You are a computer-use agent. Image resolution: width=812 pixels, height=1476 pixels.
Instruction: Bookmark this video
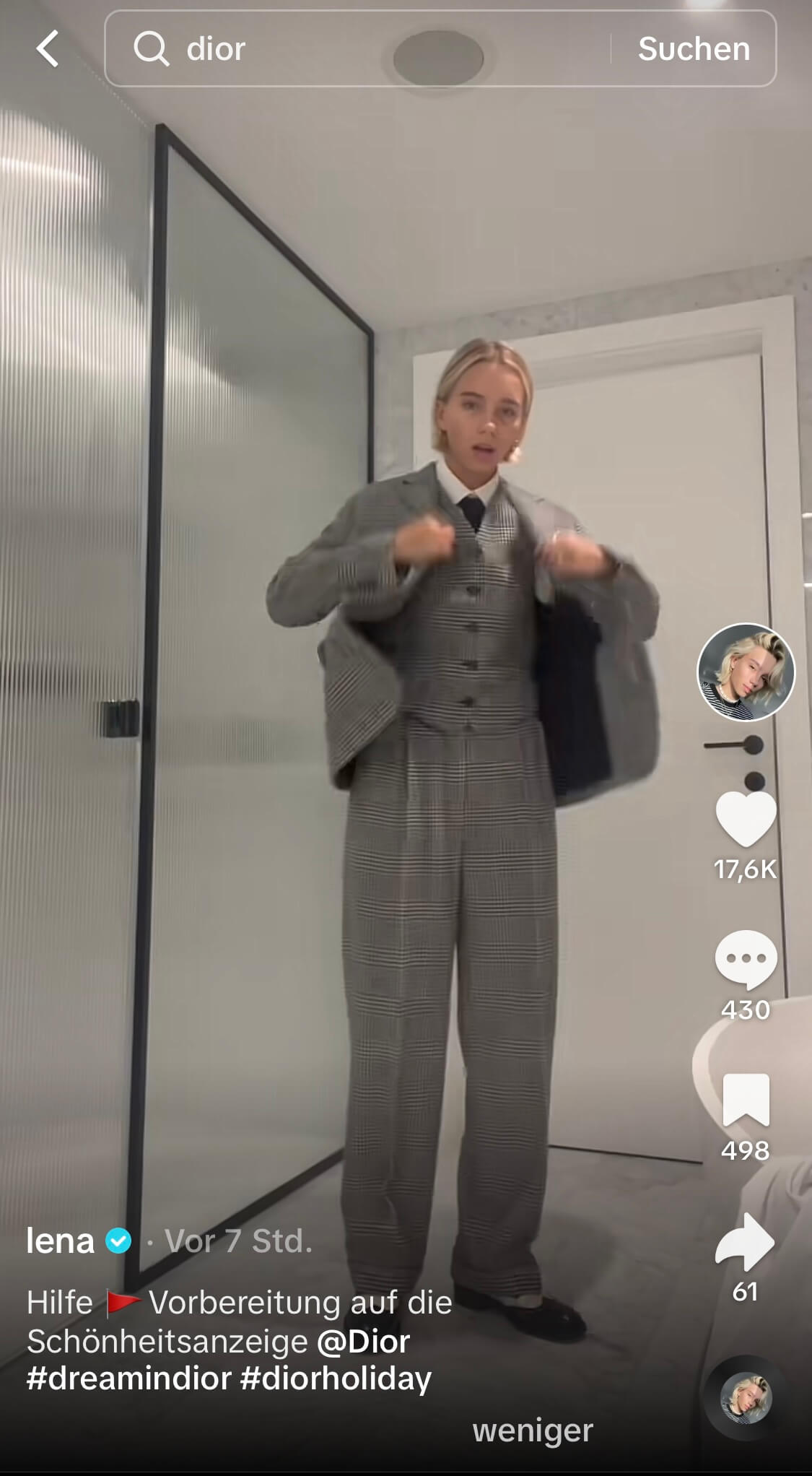click(746, 1100)
